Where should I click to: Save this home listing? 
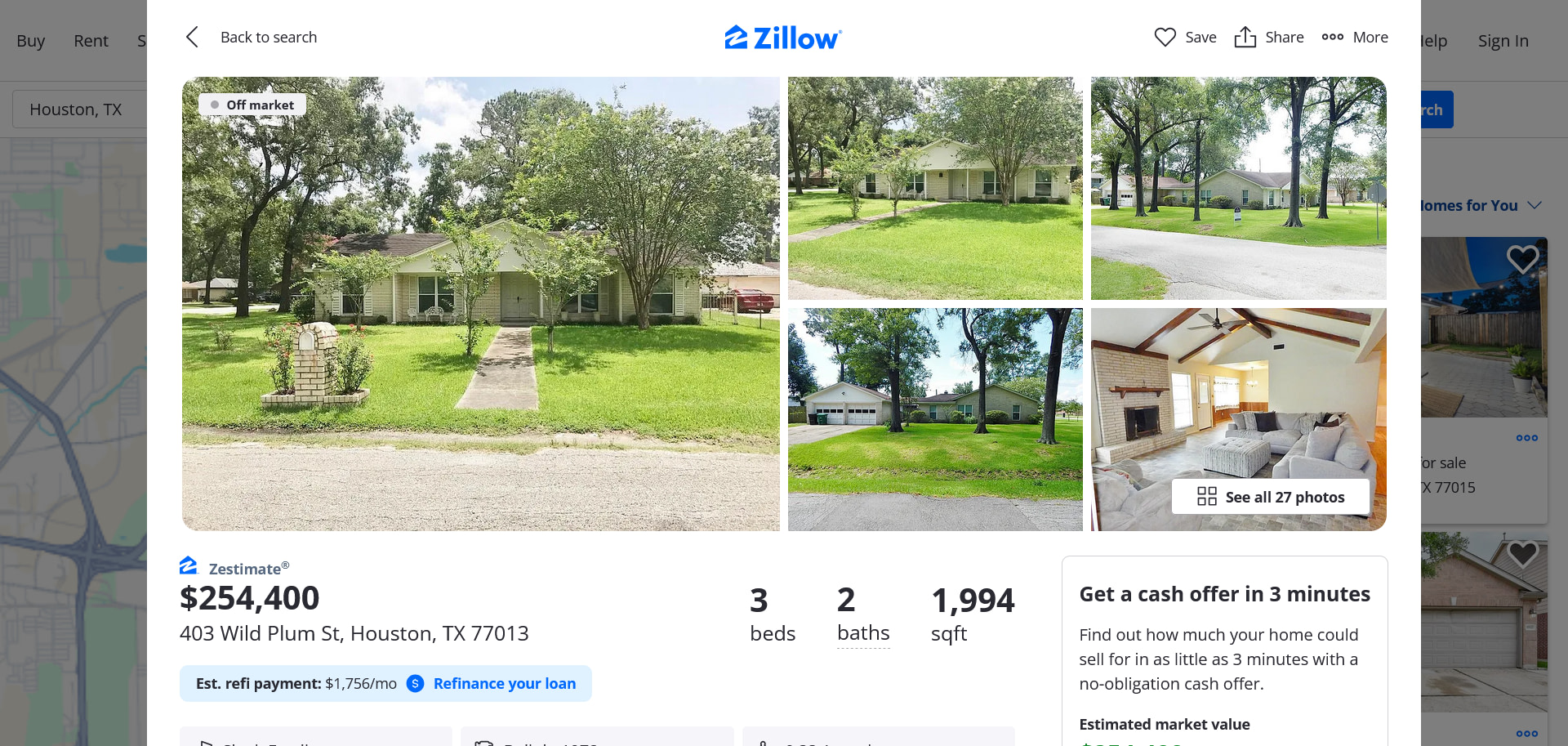point(1185,38)
